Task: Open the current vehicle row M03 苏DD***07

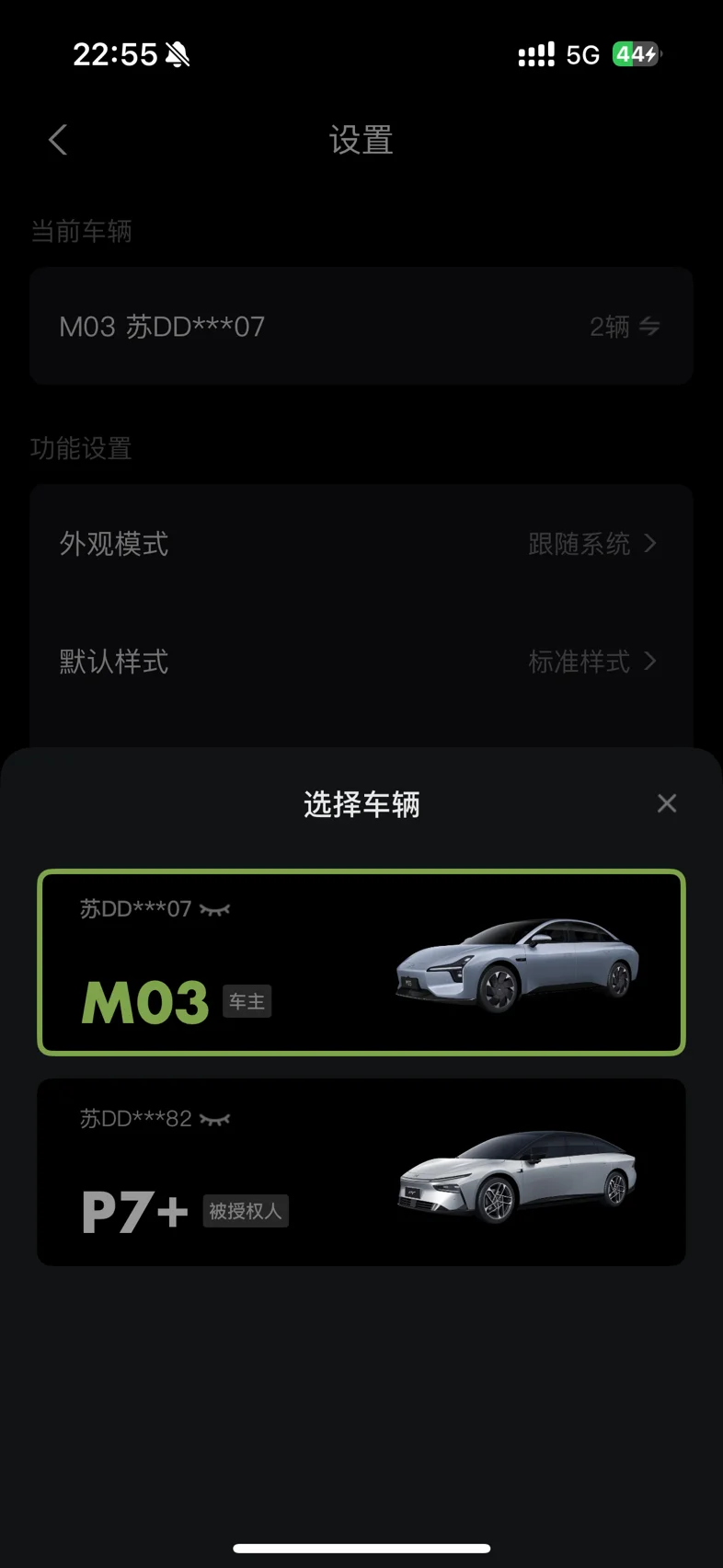Action: [361, 326]
